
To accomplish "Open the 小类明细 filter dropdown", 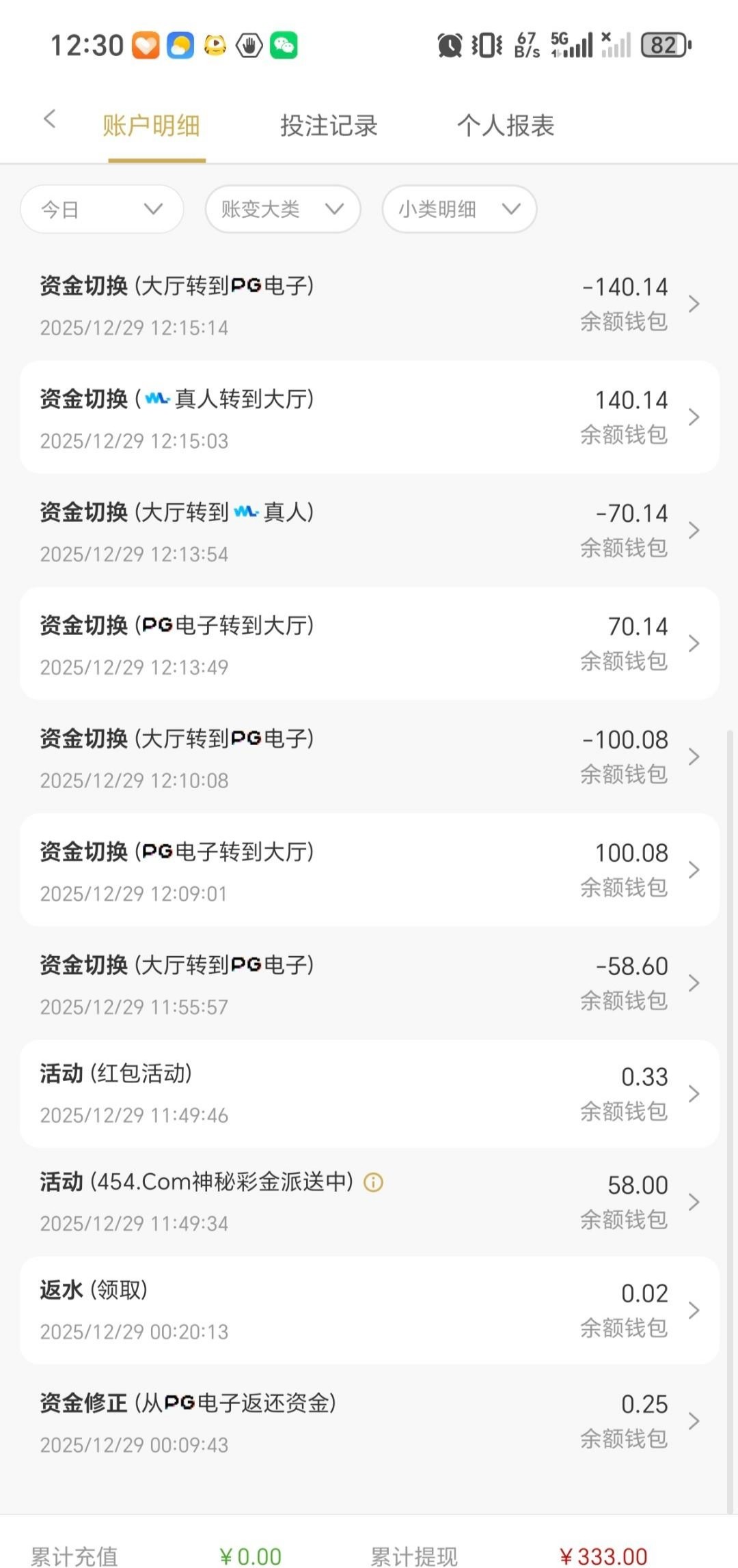I will (x=459, y=209).
